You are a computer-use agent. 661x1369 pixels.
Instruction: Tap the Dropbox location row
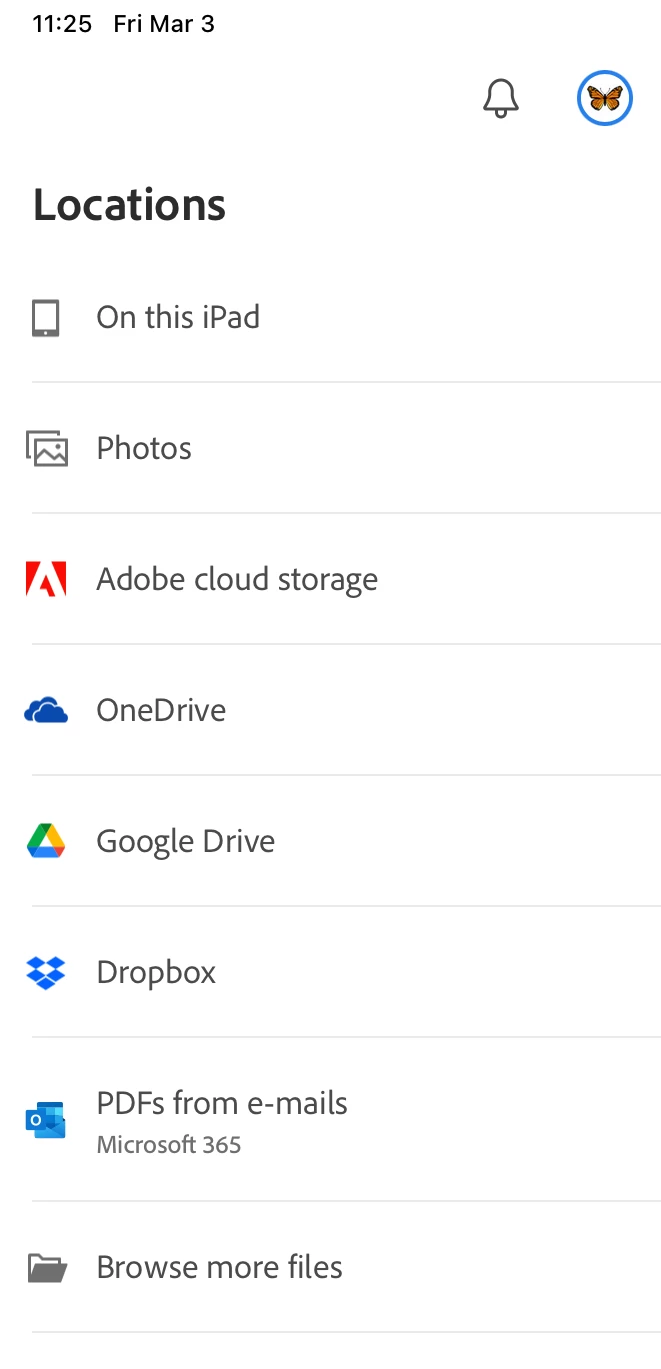pos(156,972)
